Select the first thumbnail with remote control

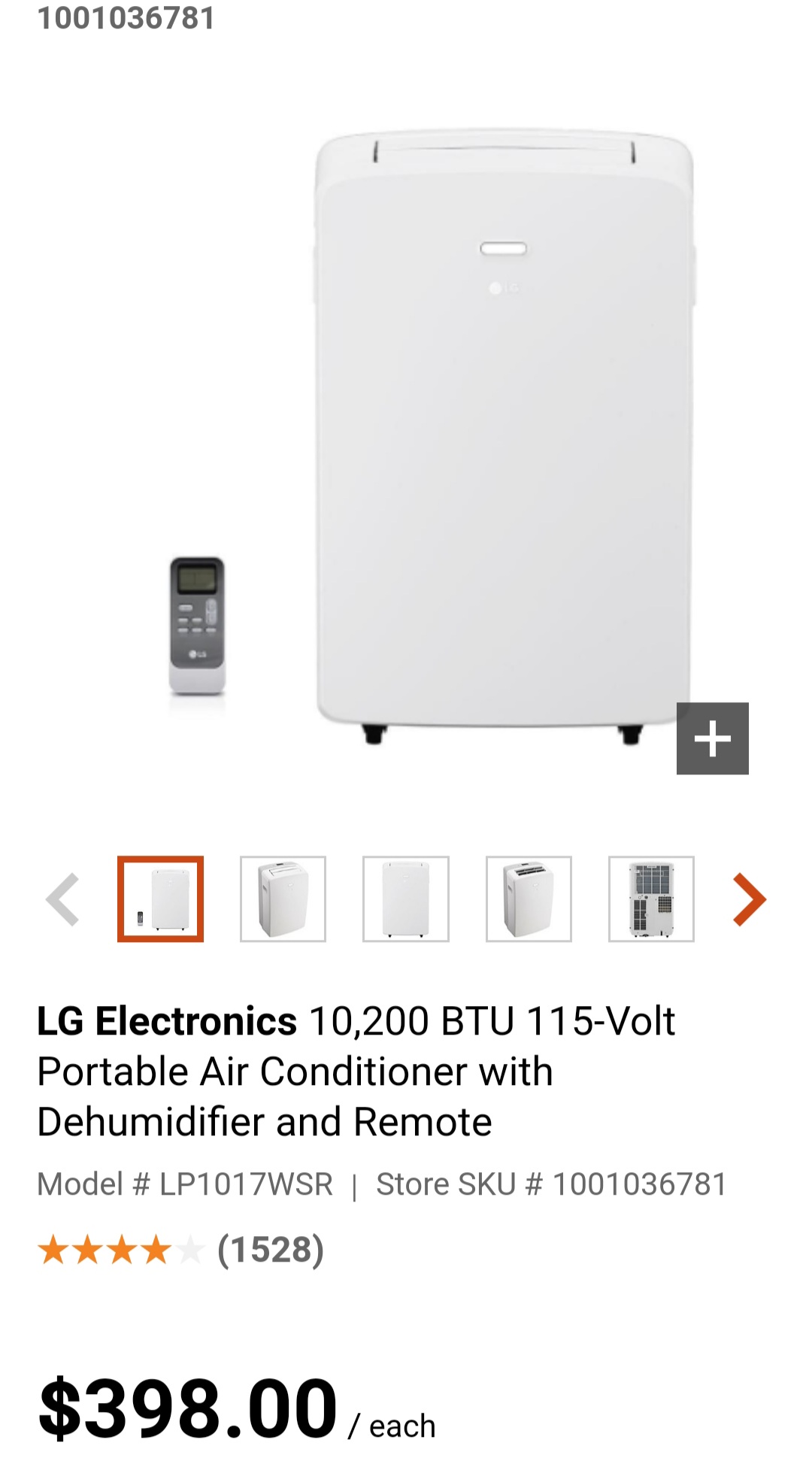160,899
